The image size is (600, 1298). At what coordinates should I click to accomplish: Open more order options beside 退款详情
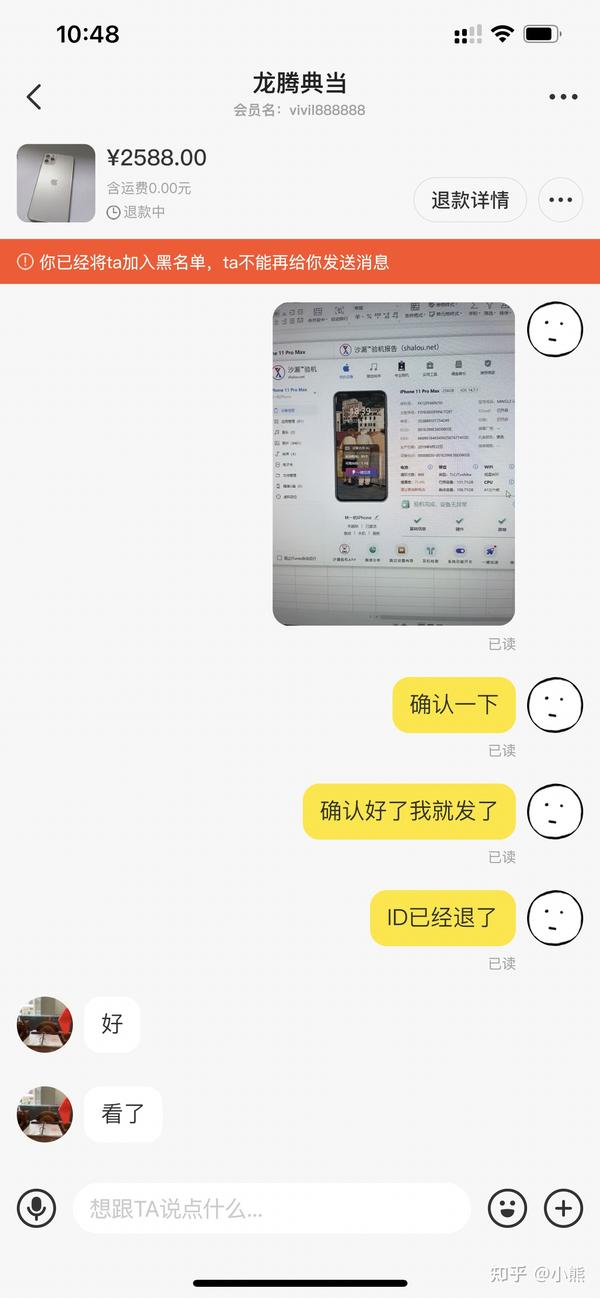pos(560,199)
